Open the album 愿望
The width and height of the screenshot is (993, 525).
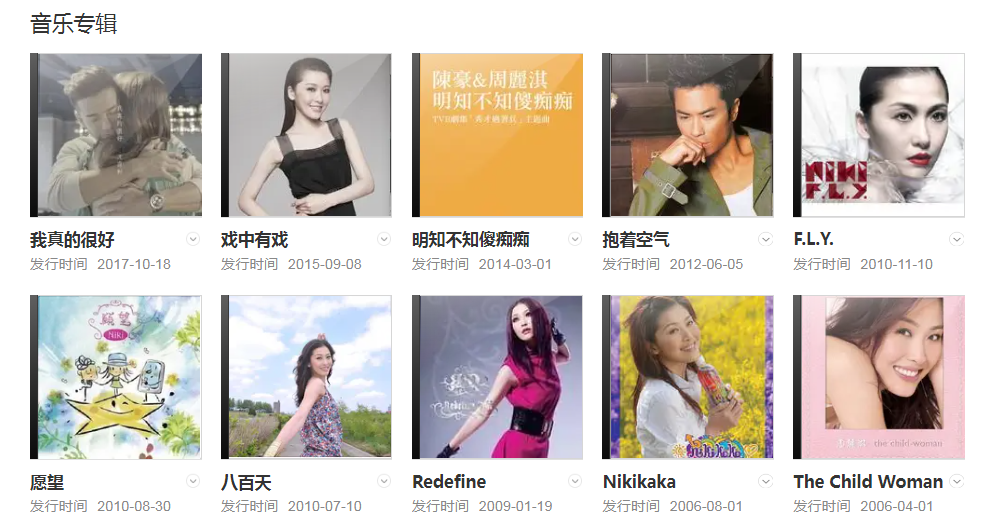click(x=116, y=377)
